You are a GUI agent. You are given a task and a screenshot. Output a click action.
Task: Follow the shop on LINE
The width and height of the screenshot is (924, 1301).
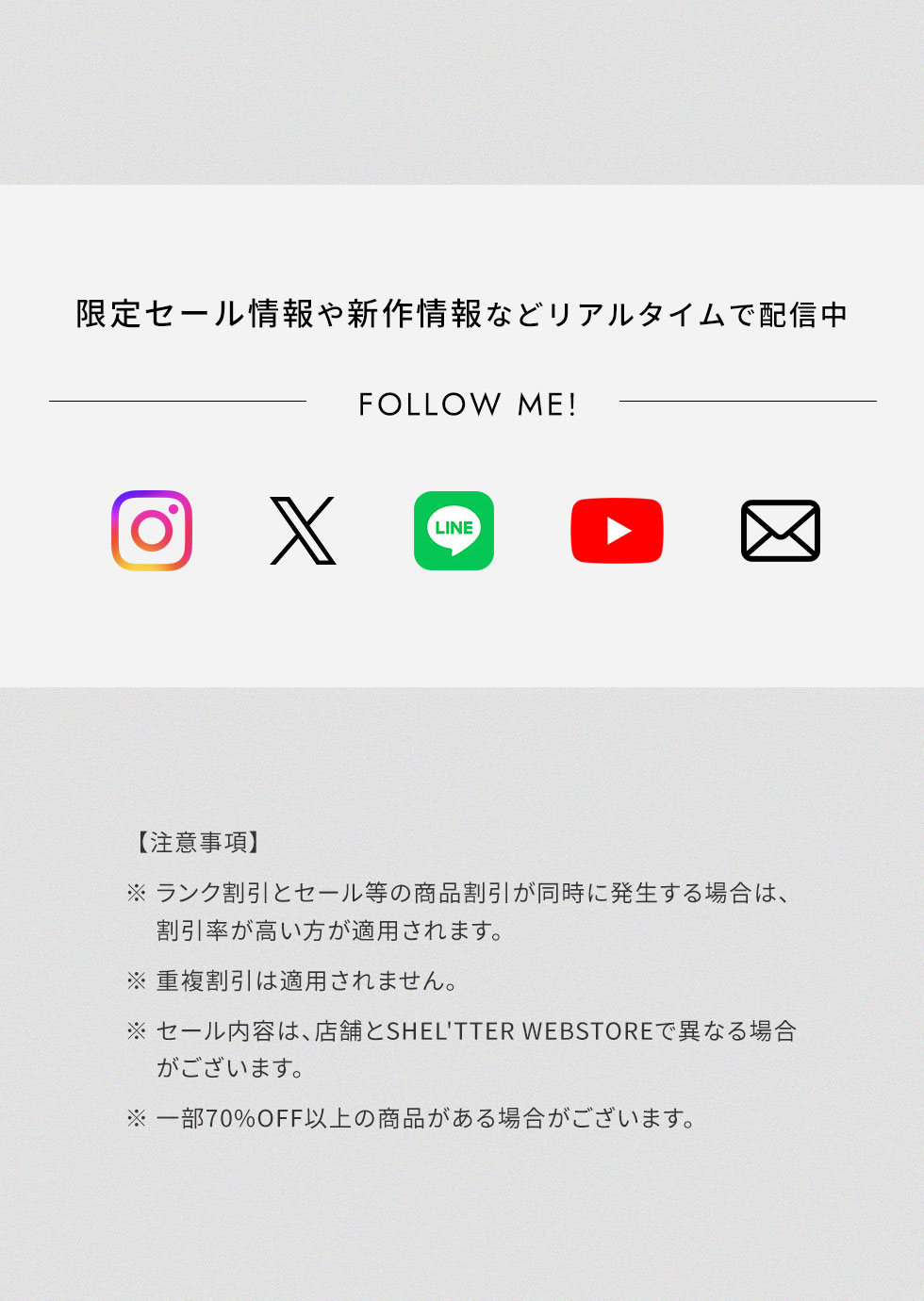[454, 531]
